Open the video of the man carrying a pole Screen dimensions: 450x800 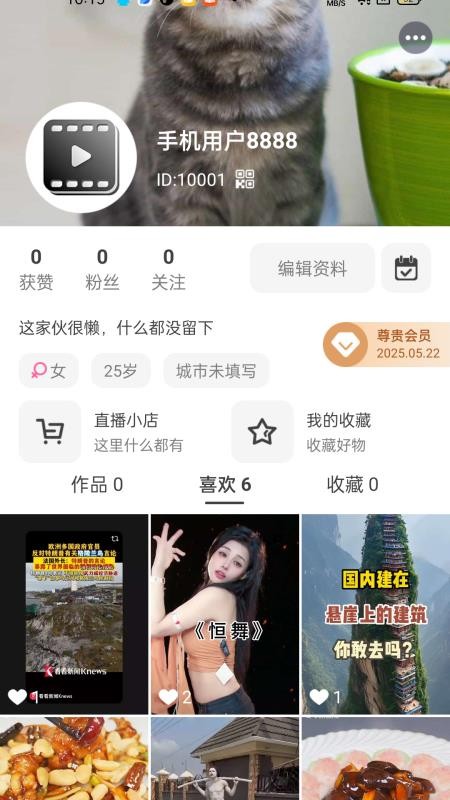pos(225,758)
